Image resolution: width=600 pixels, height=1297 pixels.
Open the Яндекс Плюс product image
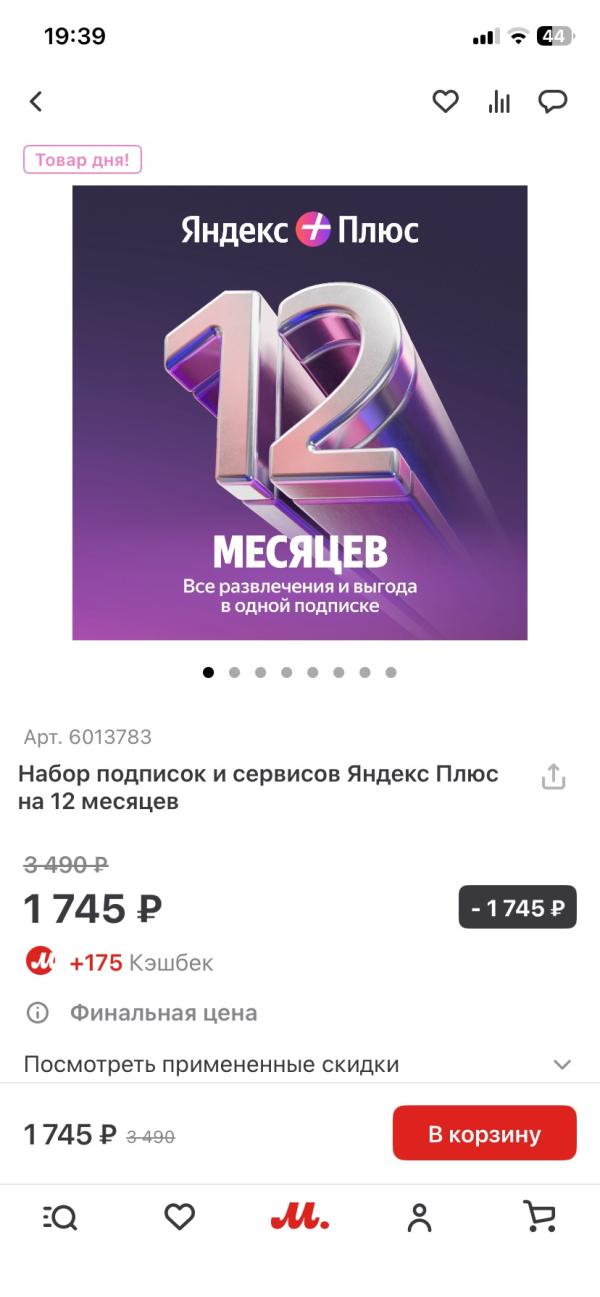pyautogui.click(x=300, y=412)
